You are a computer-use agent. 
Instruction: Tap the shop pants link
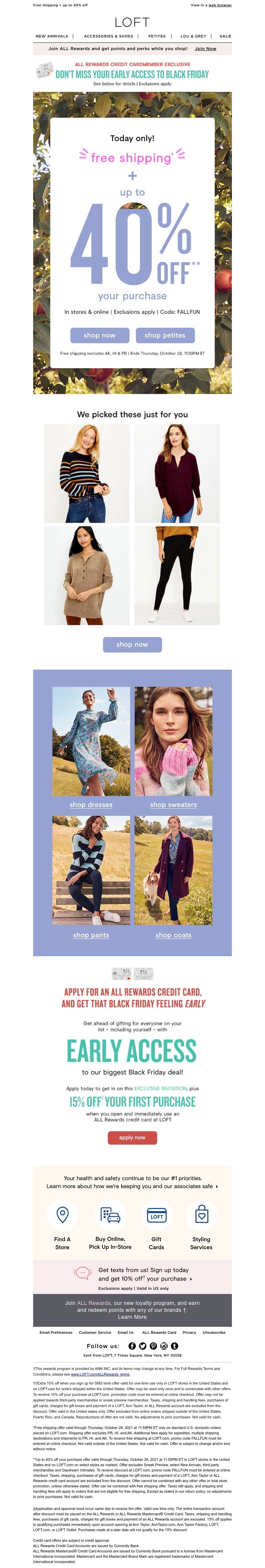[91, 935]
